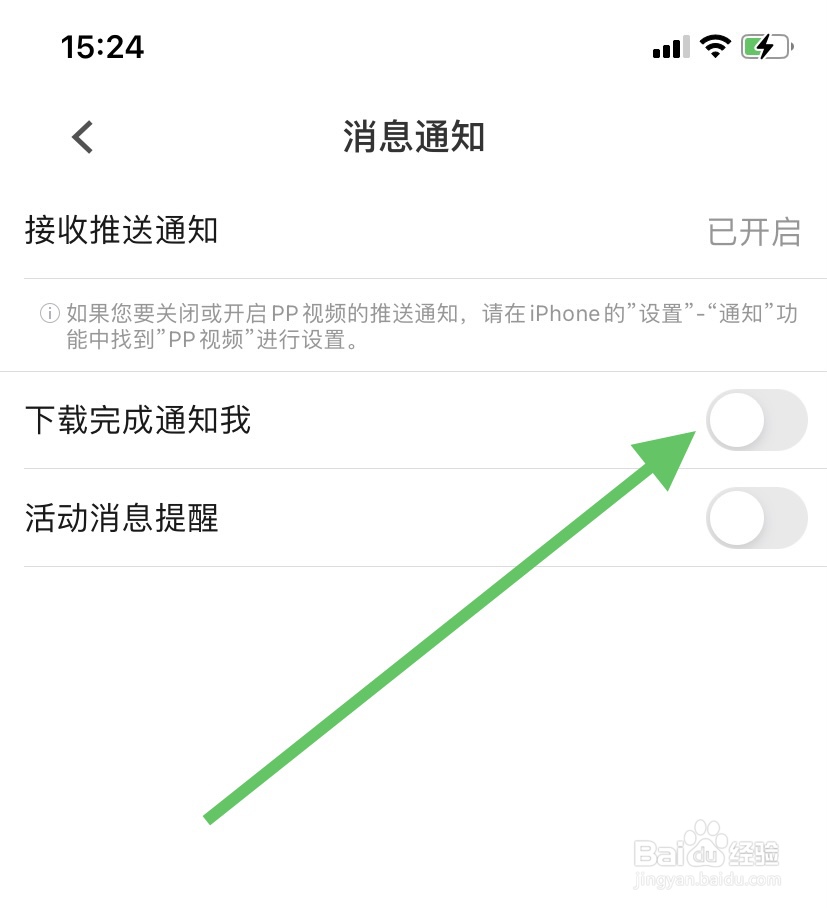
Task: Tap the cellular signal icon
Action: point(669,47)
